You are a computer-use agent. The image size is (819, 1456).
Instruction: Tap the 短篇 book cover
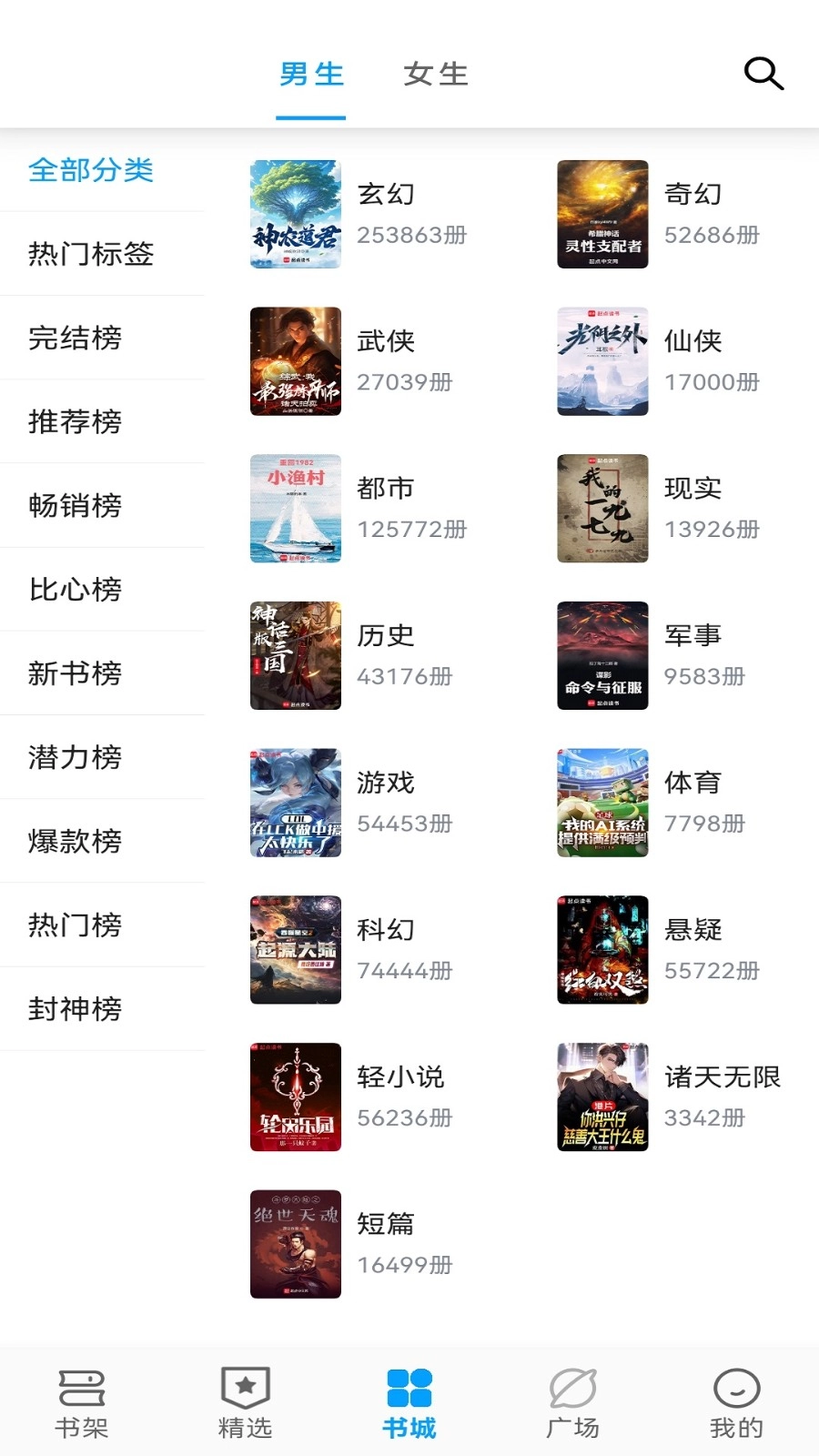[x=296, y=1244]
